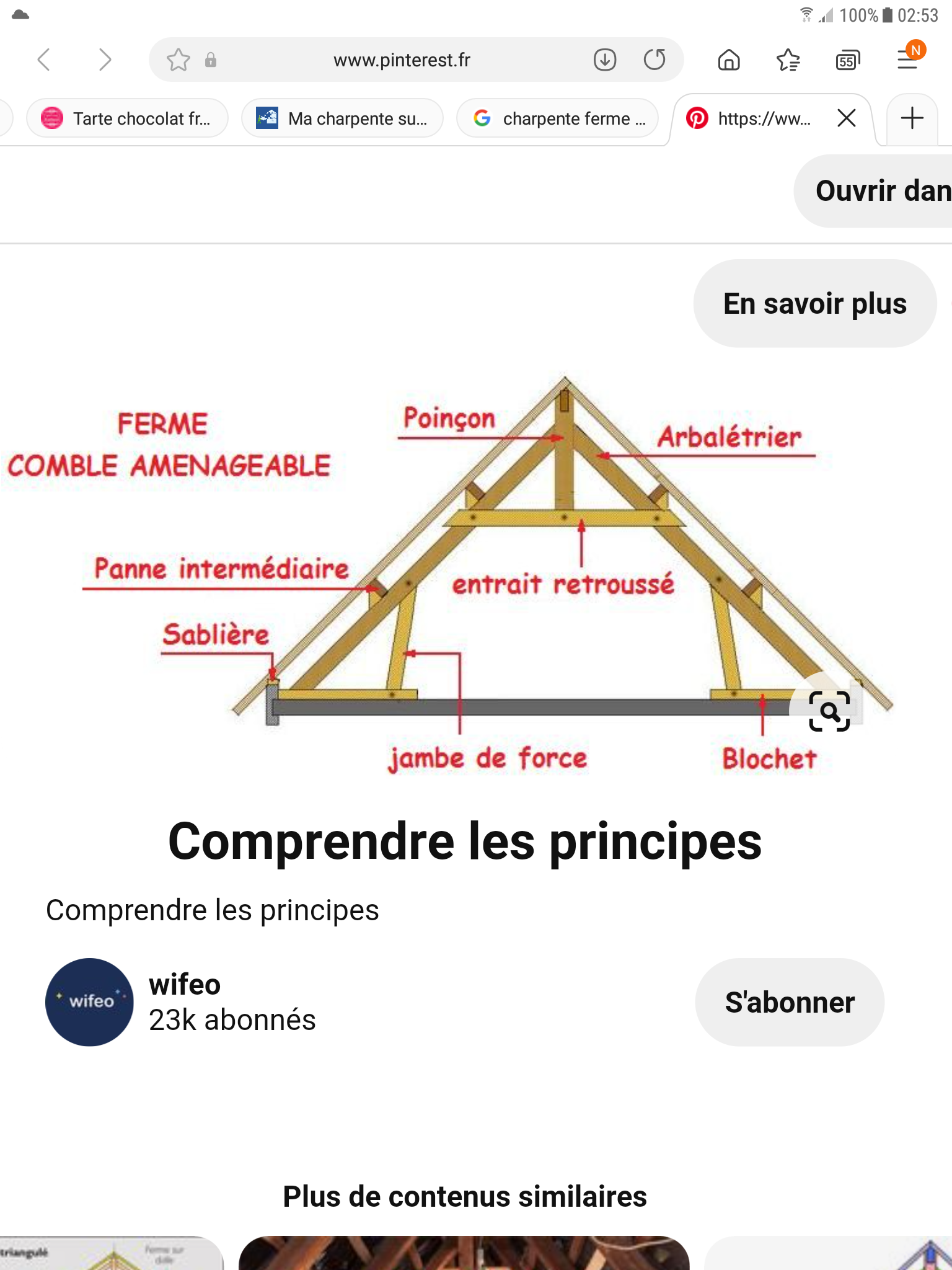Bookmark this page with the star
Image resolution: width=952 pixels, height=1270 pixels.
[x=178, y=60]
